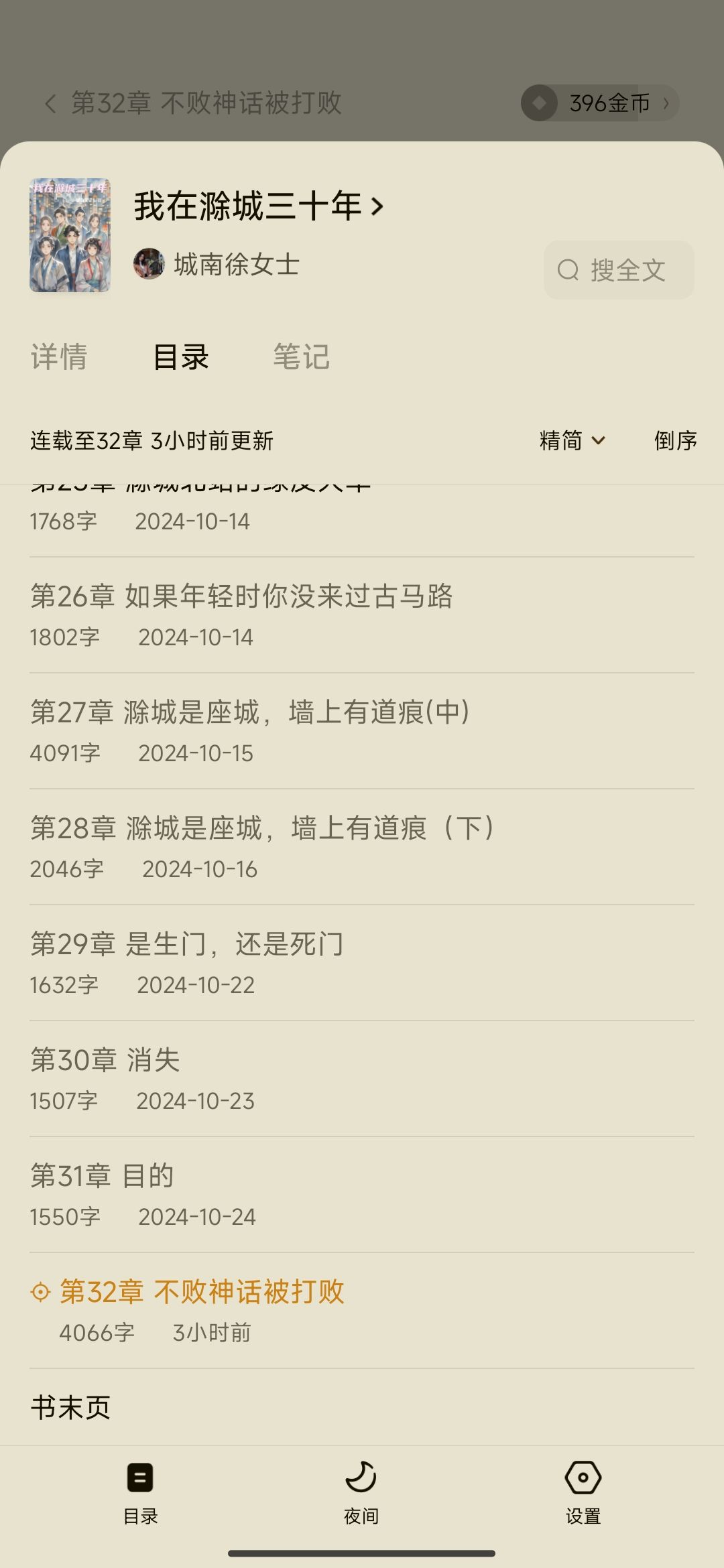Open 第29章 是生门，还是死门
This screenshot has width=724, height=1568.
click(186, 944)
